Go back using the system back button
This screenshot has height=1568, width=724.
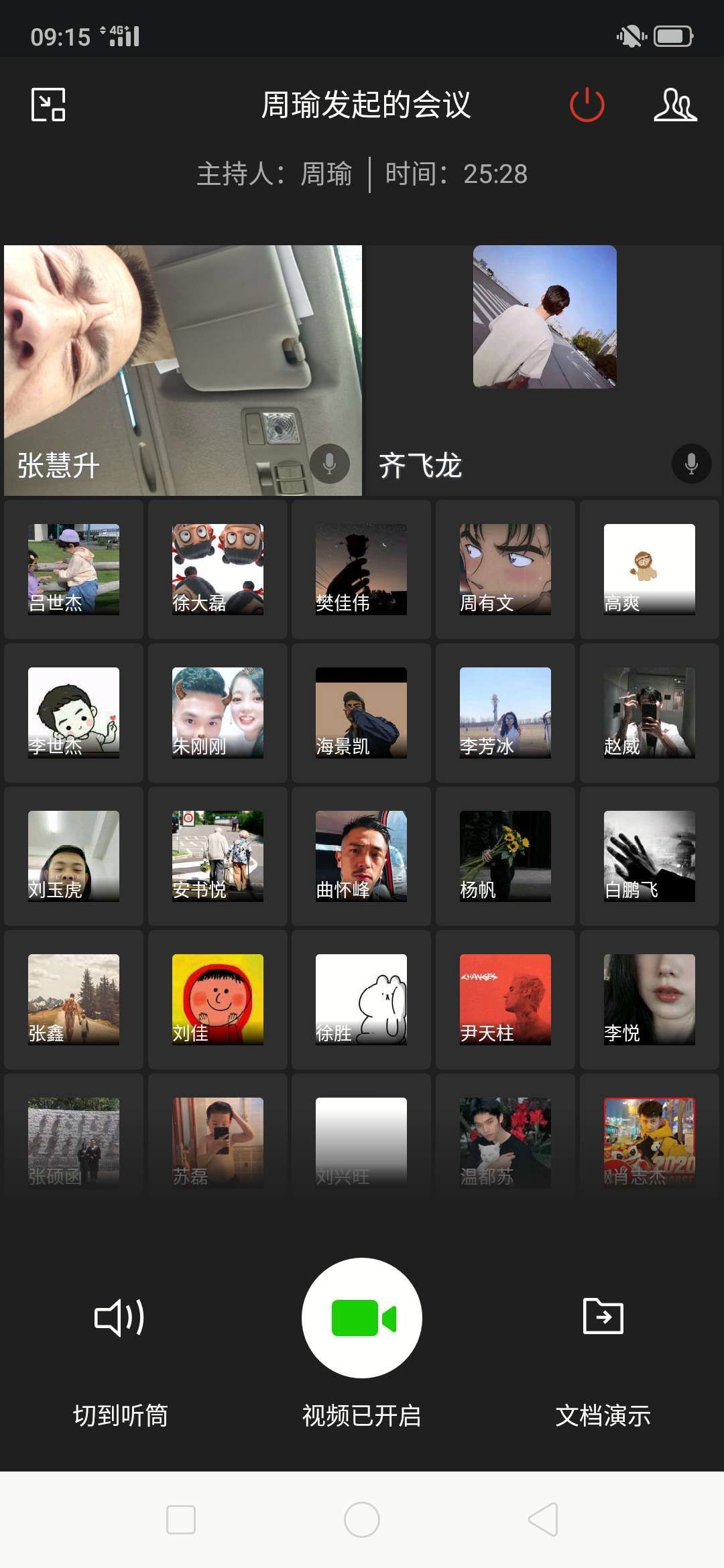tap(543, 1519)
